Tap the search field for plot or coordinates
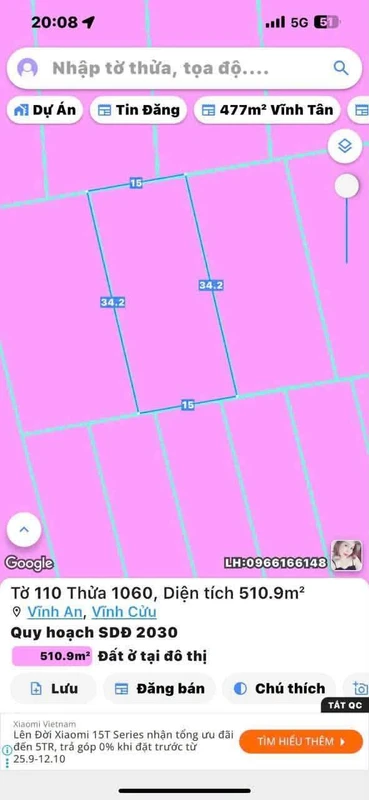 tap(184, 68)
